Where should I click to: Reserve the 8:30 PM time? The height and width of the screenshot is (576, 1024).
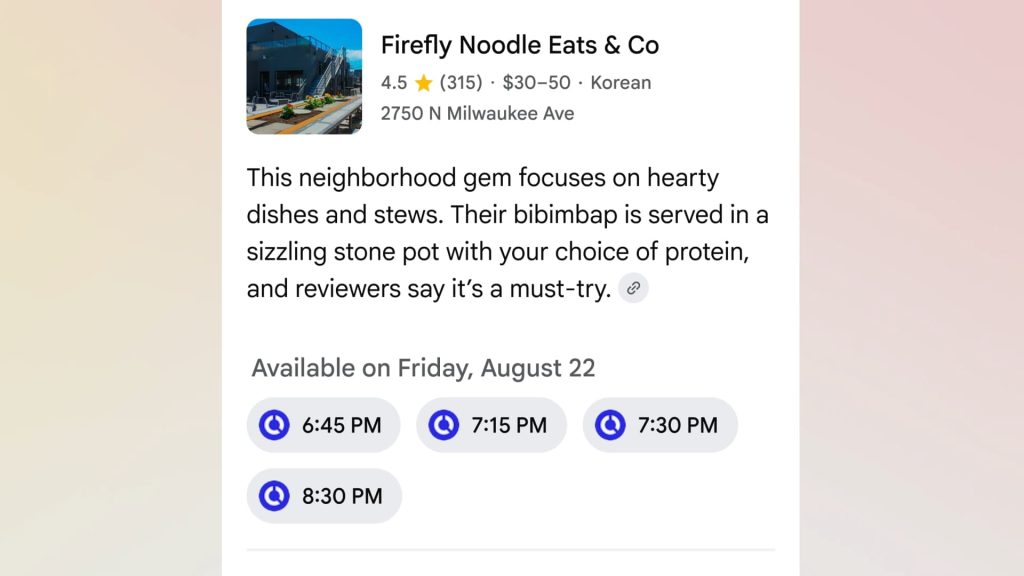[324, 496]
